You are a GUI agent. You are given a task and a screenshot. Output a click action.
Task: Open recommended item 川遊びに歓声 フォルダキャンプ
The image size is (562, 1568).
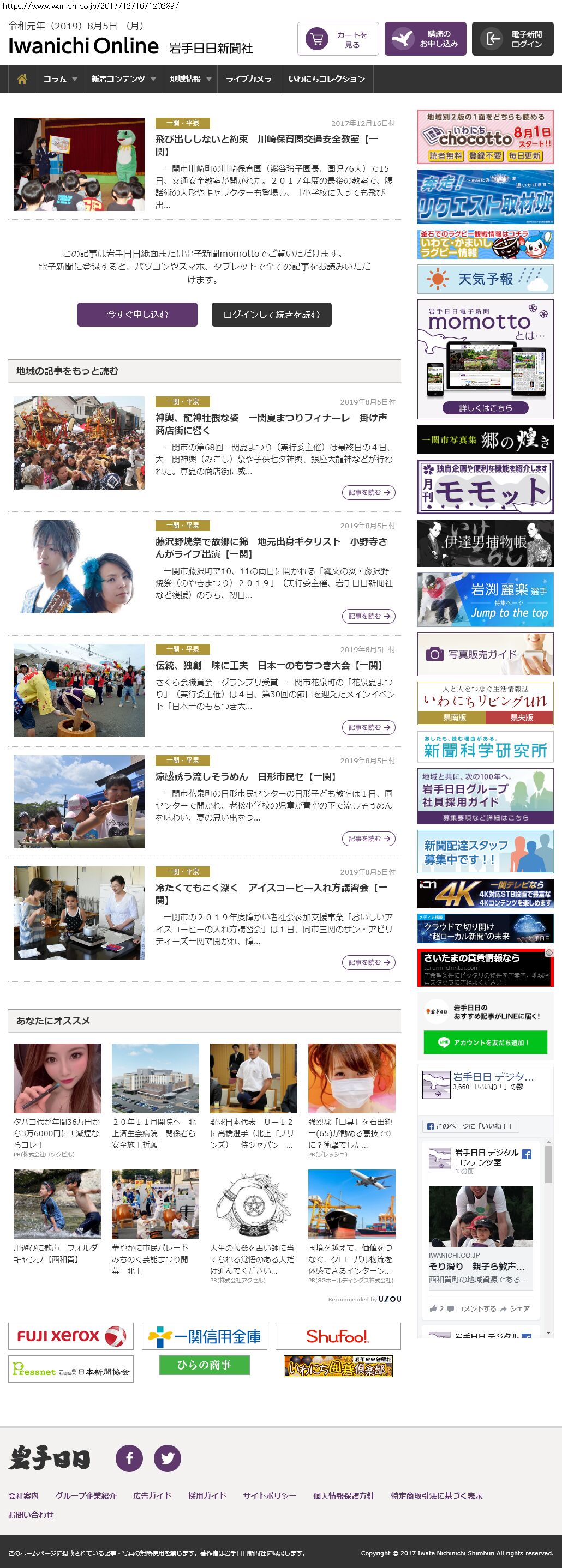tap(57, 1253)
